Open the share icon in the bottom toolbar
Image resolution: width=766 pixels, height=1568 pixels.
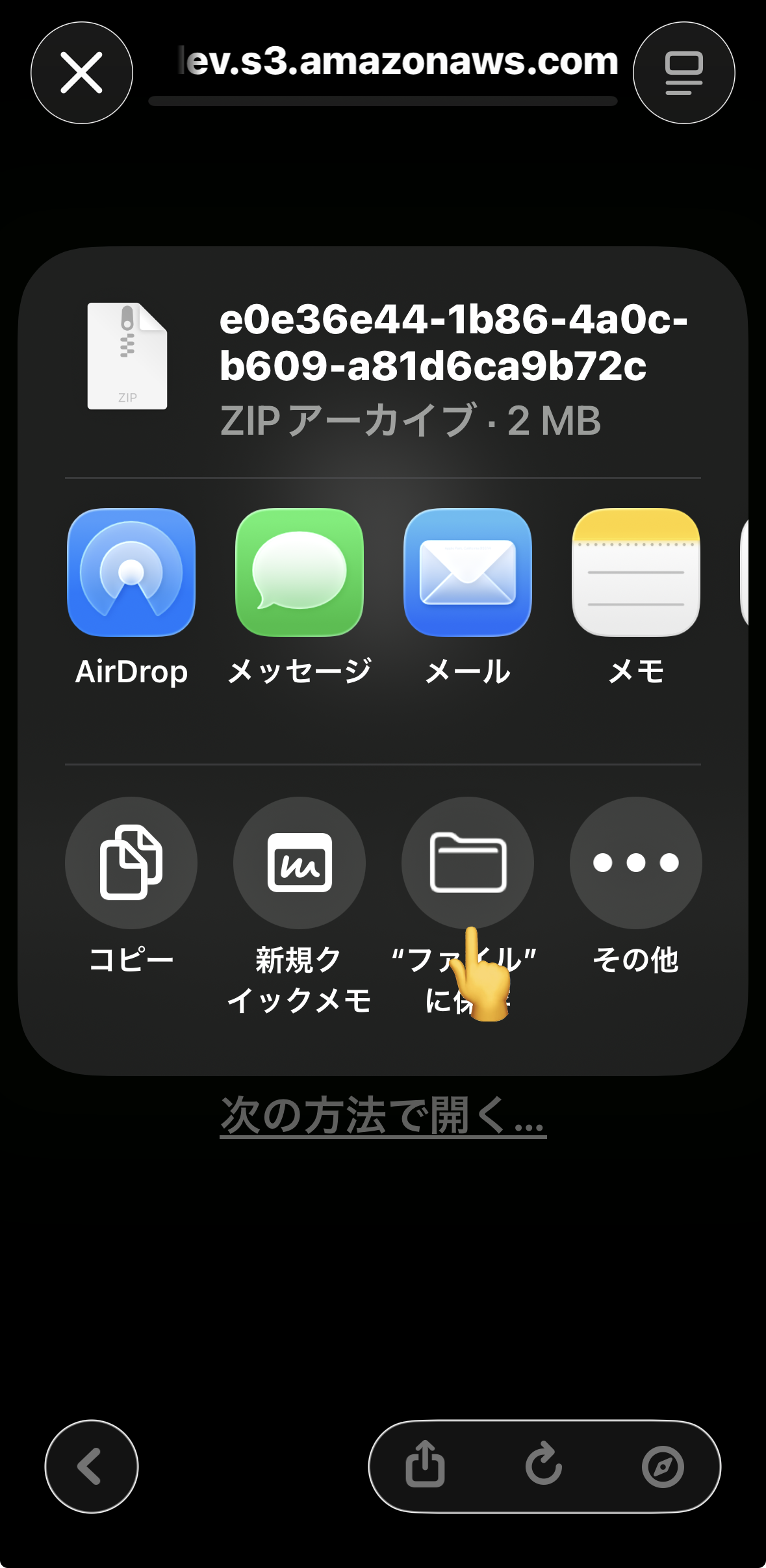426,1466
